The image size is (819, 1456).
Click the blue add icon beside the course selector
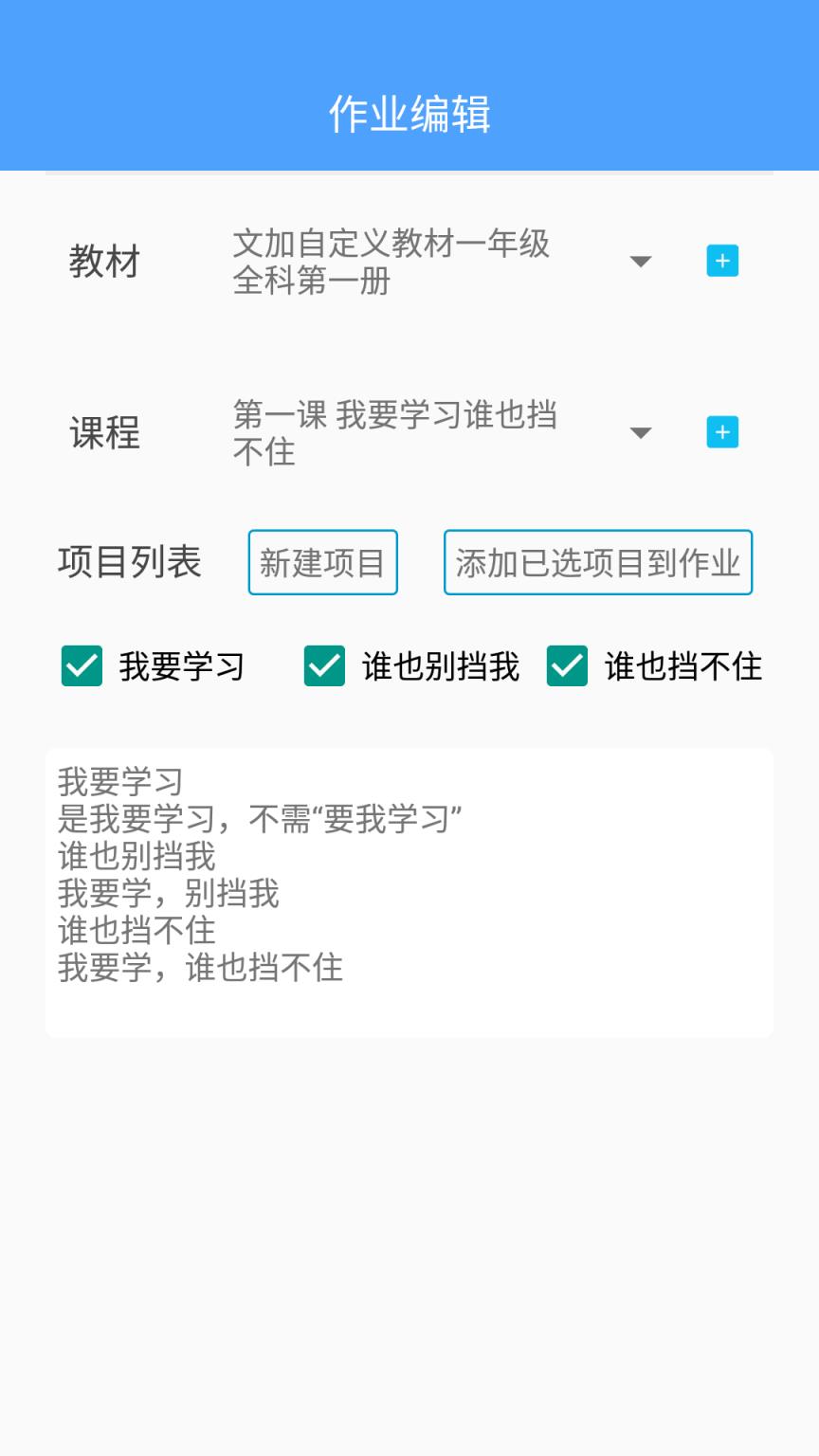pos(722,432)
